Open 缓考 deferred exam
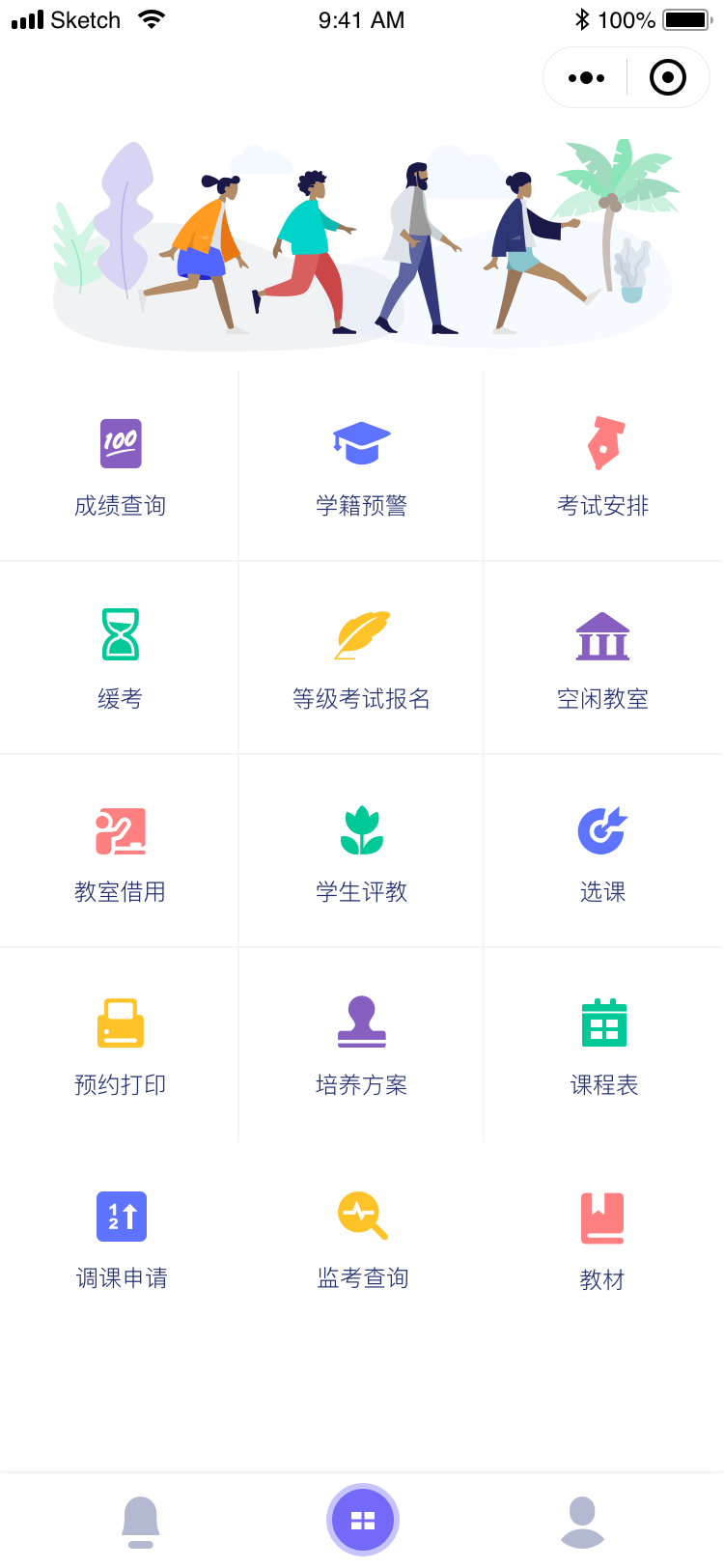The image size is (724, 1568). (121, 658)
